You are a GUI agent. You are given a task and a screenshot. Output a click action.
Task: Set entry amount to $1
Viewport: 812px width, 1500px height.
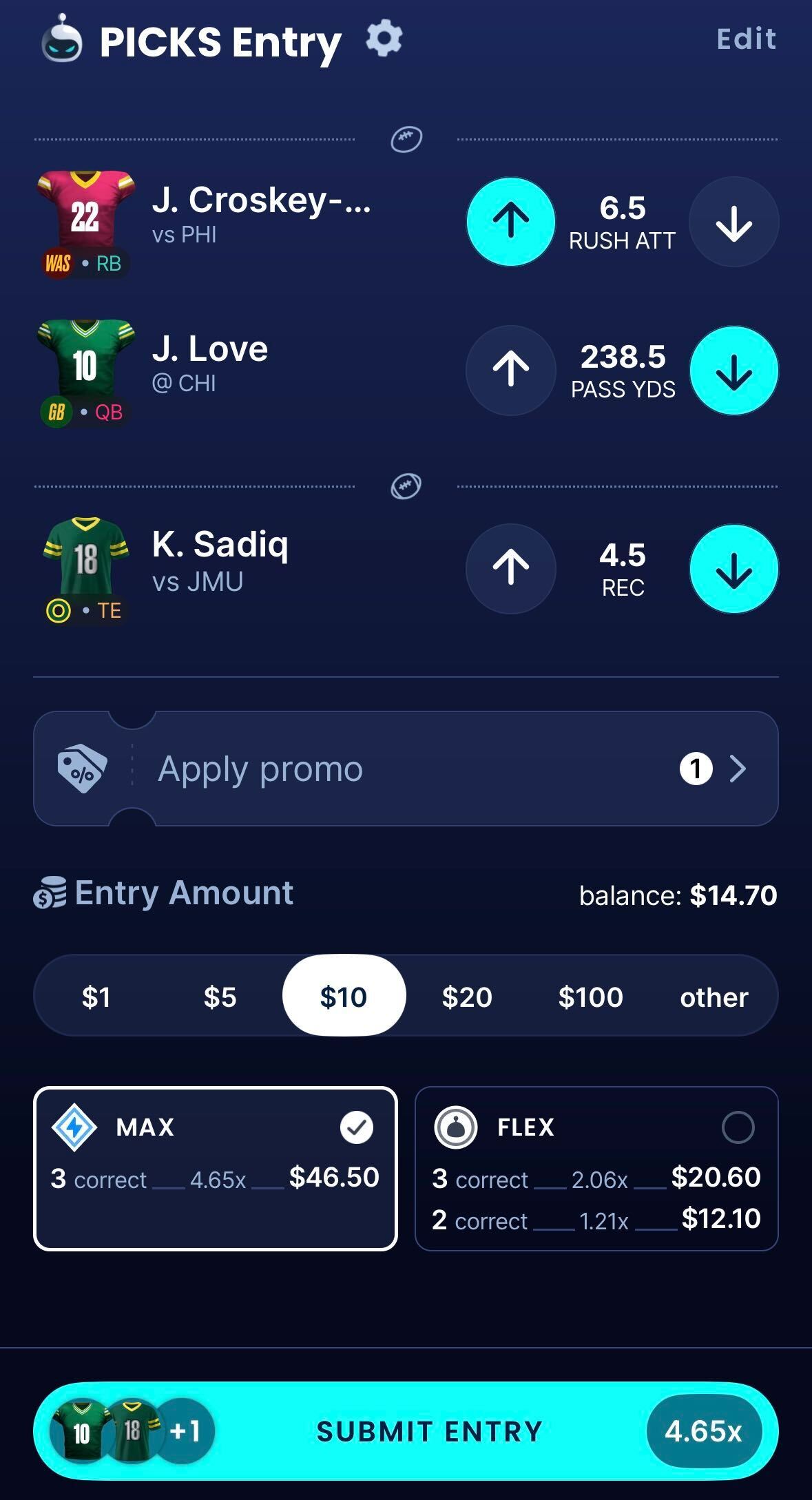(x=96, y=997)
